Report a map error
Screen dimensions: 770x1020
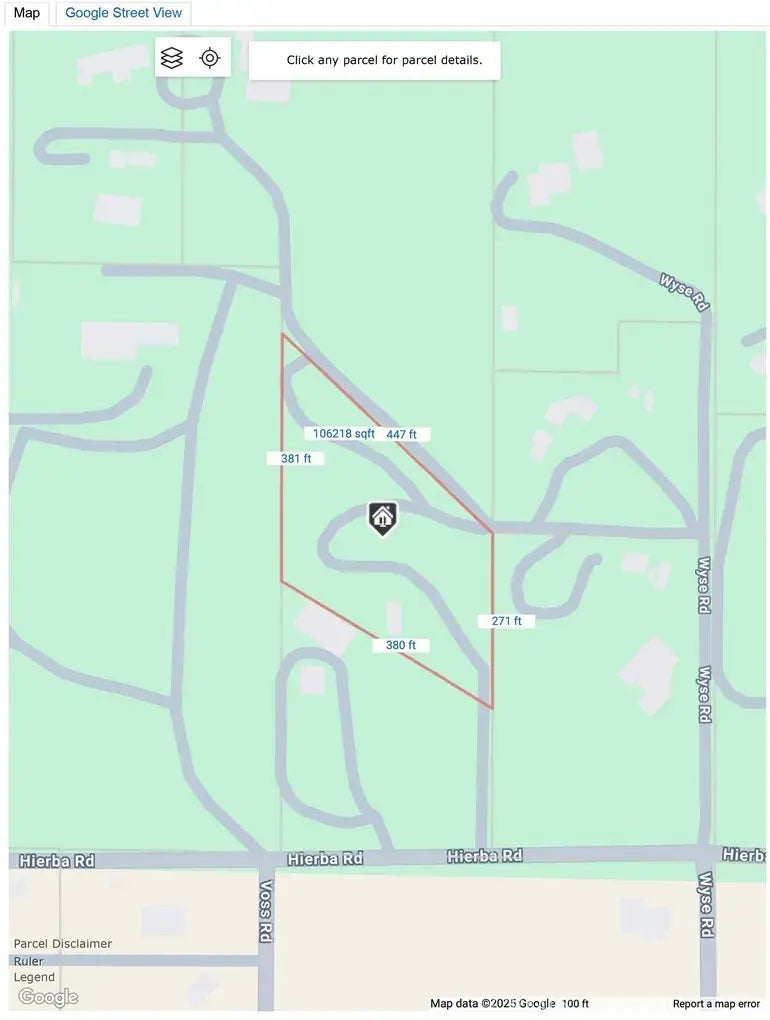[716, 1004]
